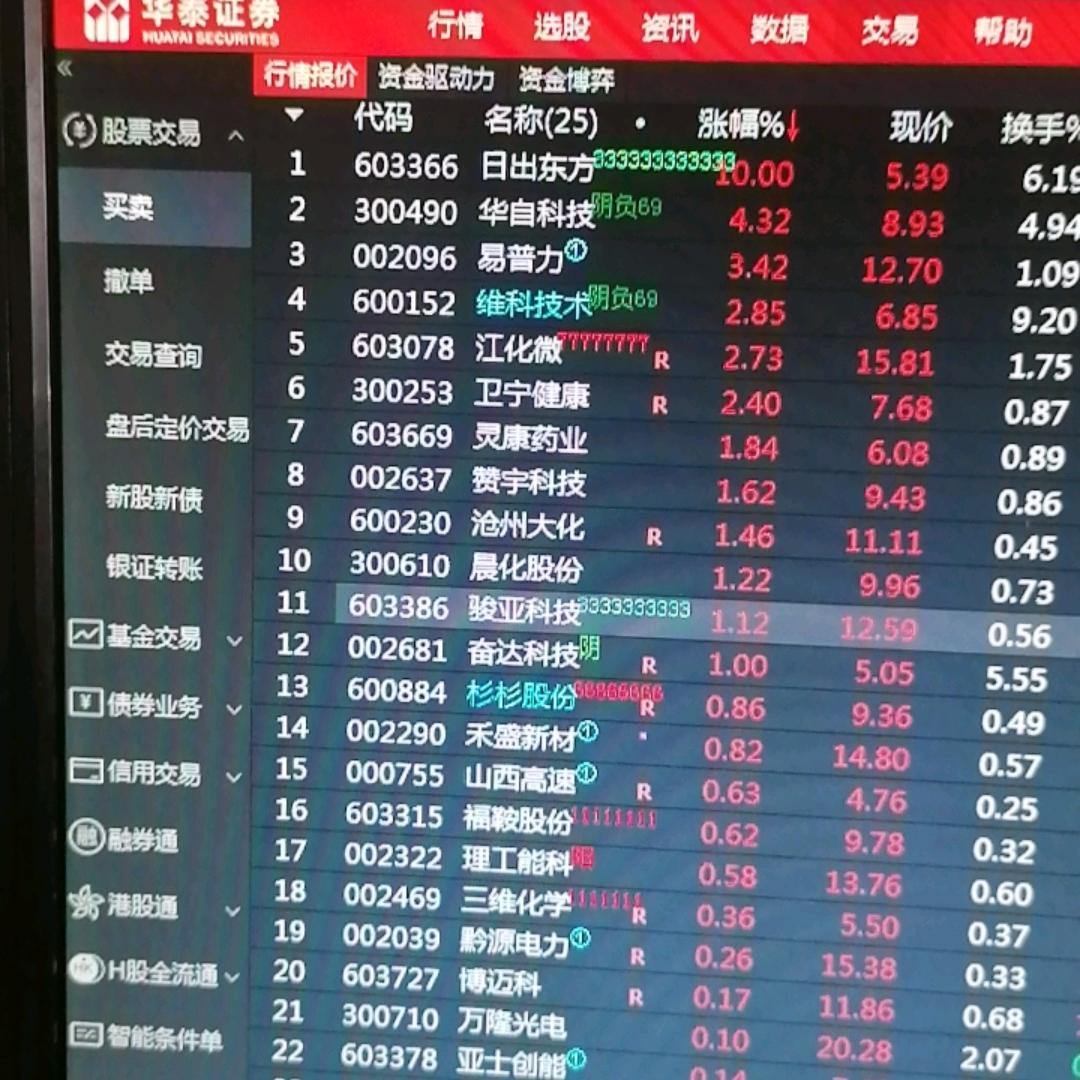Select the 行情报价 tab

311,75
